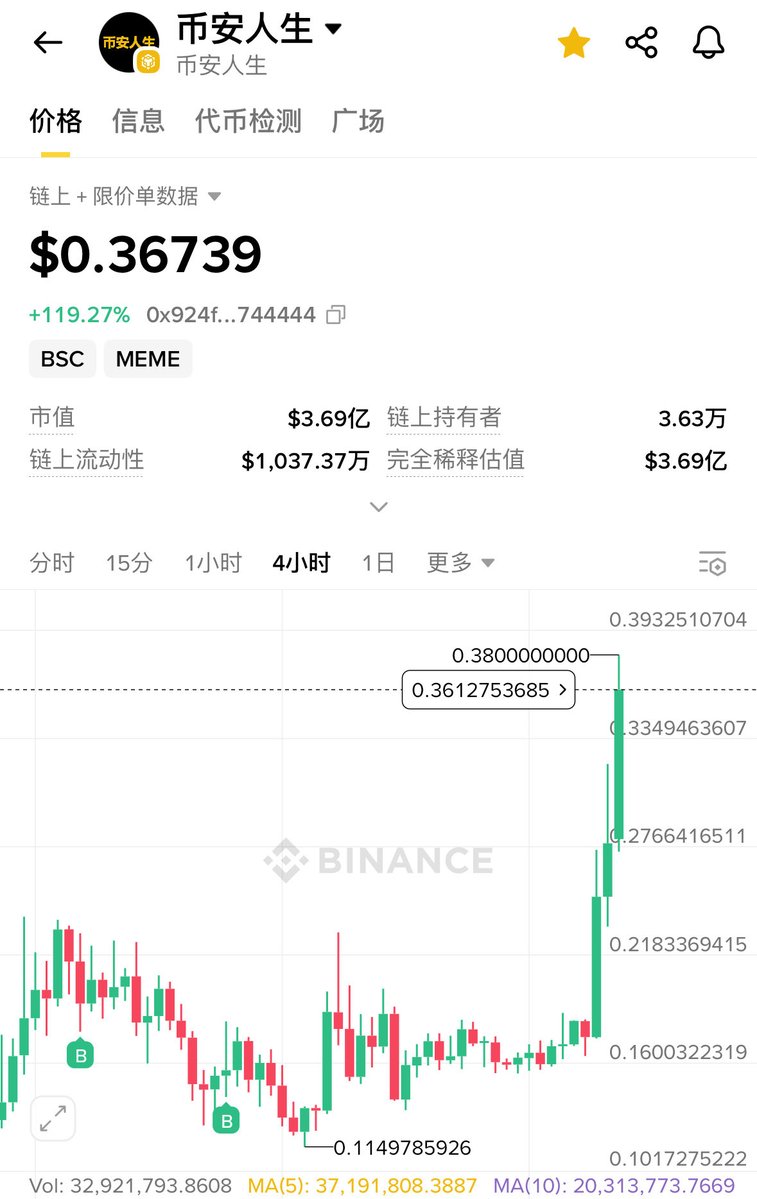This screenshot has height=1199, width=757.
Task: Set a price alert with the bell
Action: [x=708, y=42]
